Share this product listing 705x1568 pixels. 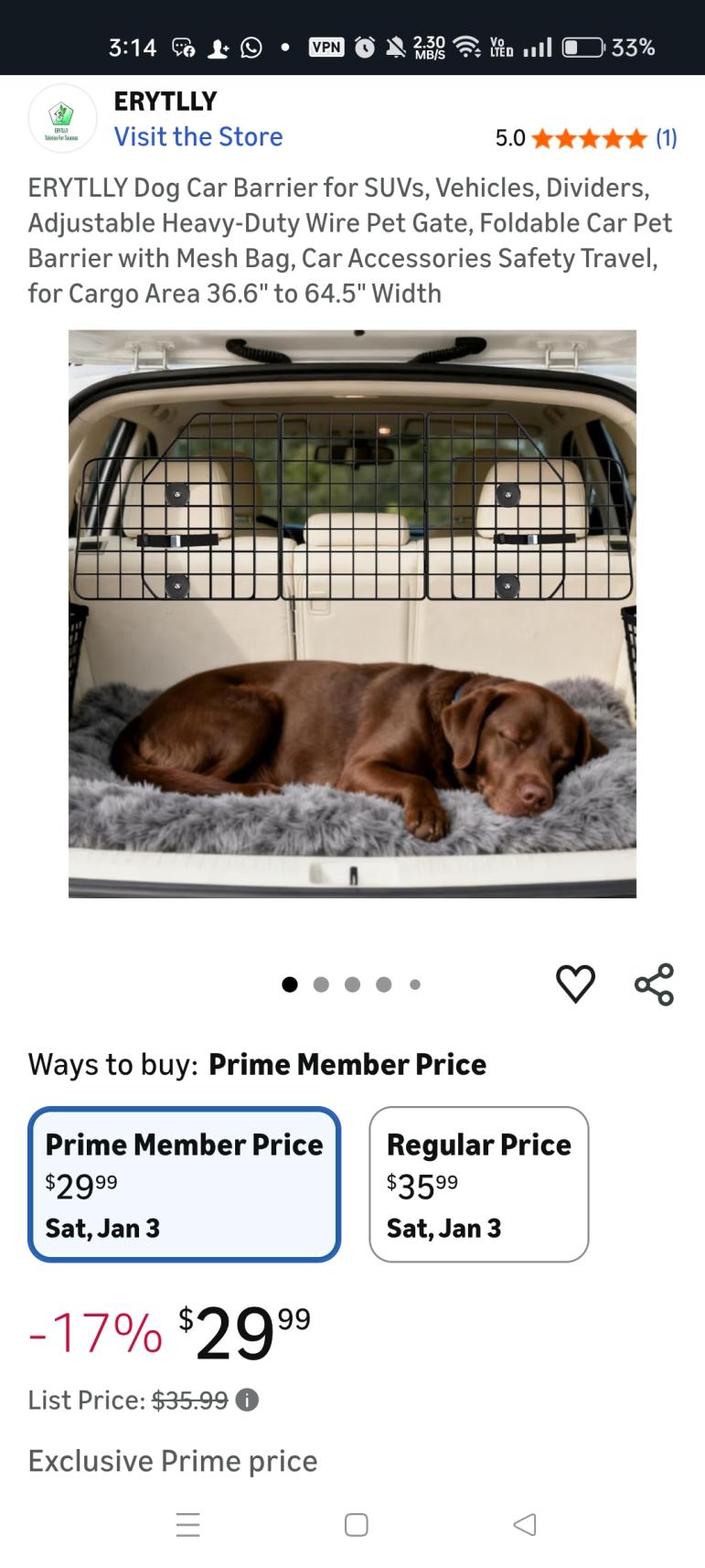click(654, 984)
